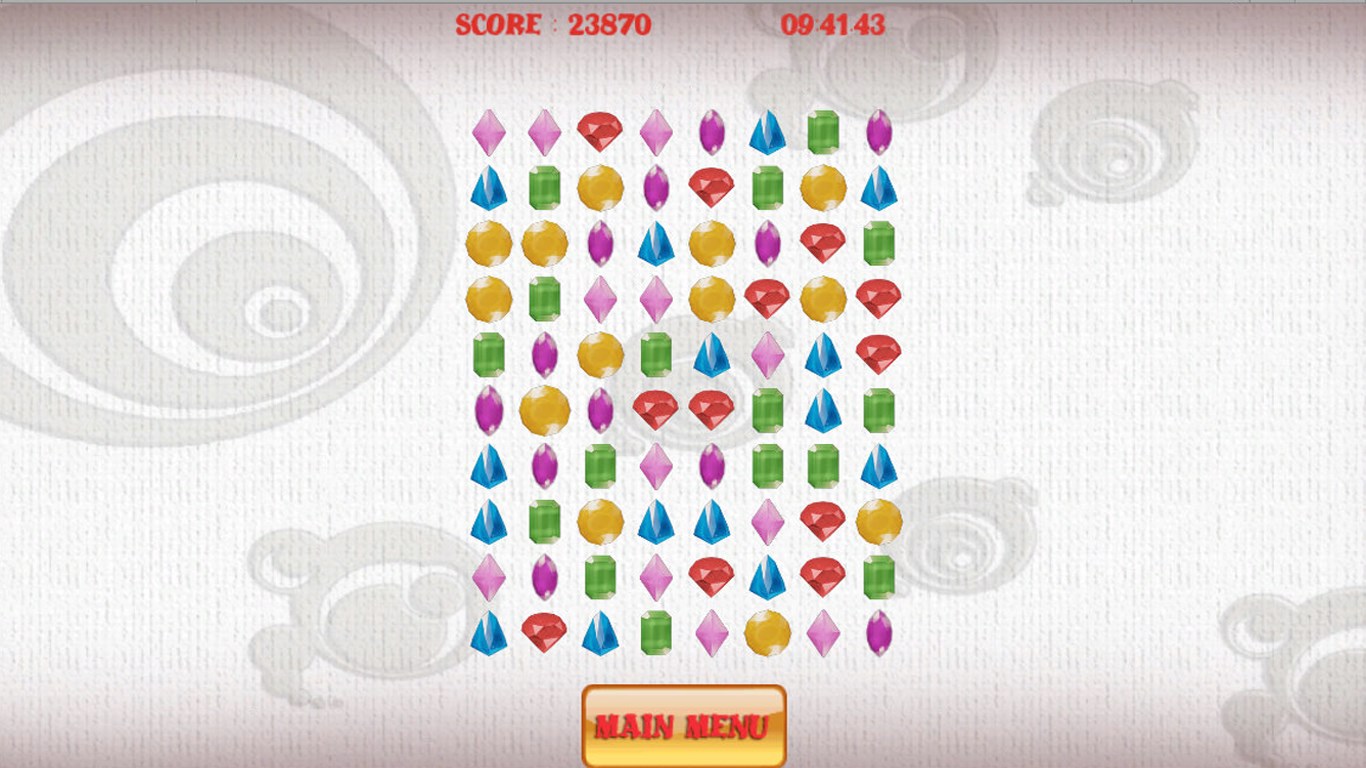1366x768 pixels.
Task: Select the red gem in the top row
Action: coord(600,131)
